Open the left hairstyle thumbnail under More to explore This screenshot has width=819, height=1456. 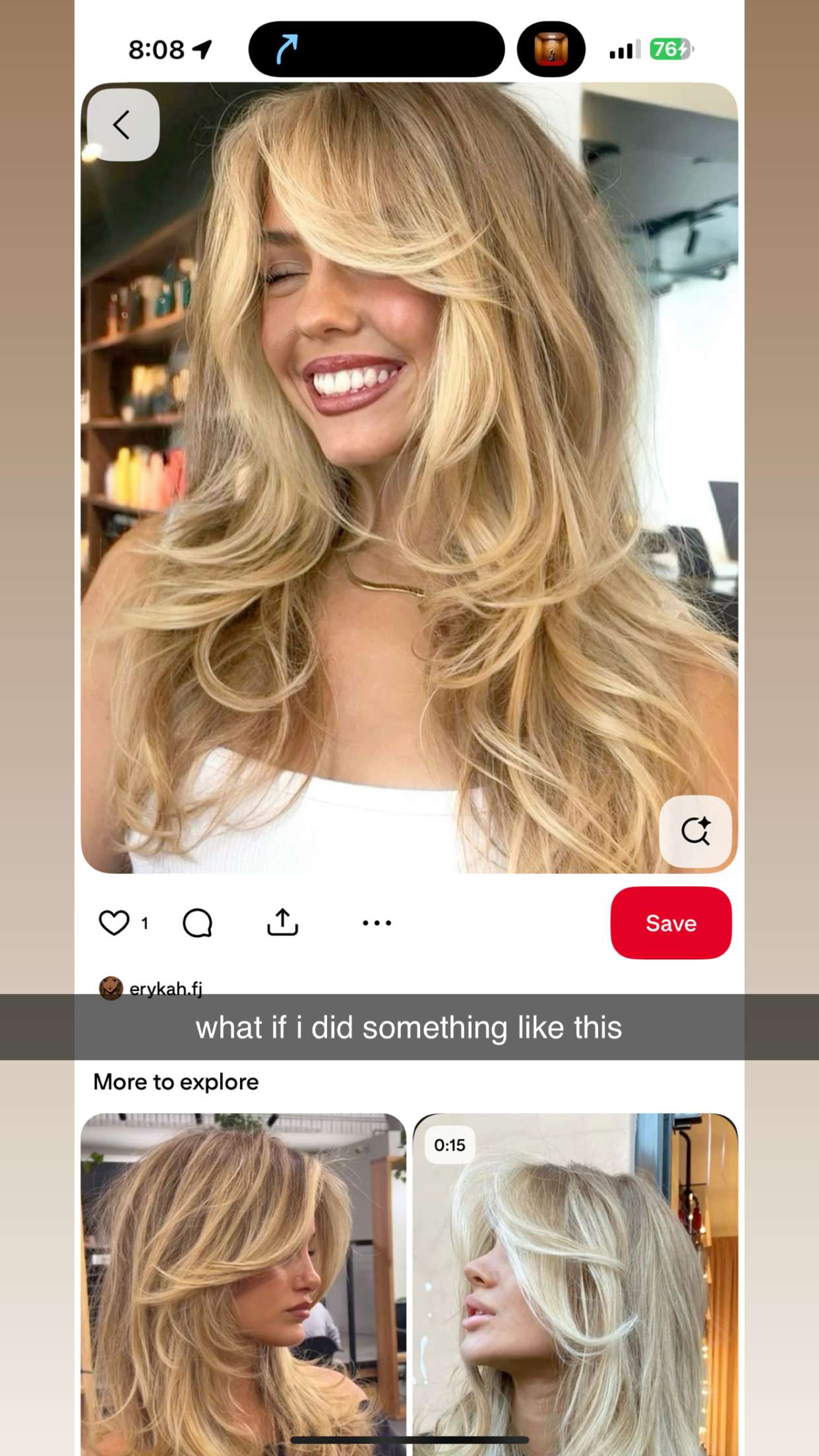(x=244, y=1286)
